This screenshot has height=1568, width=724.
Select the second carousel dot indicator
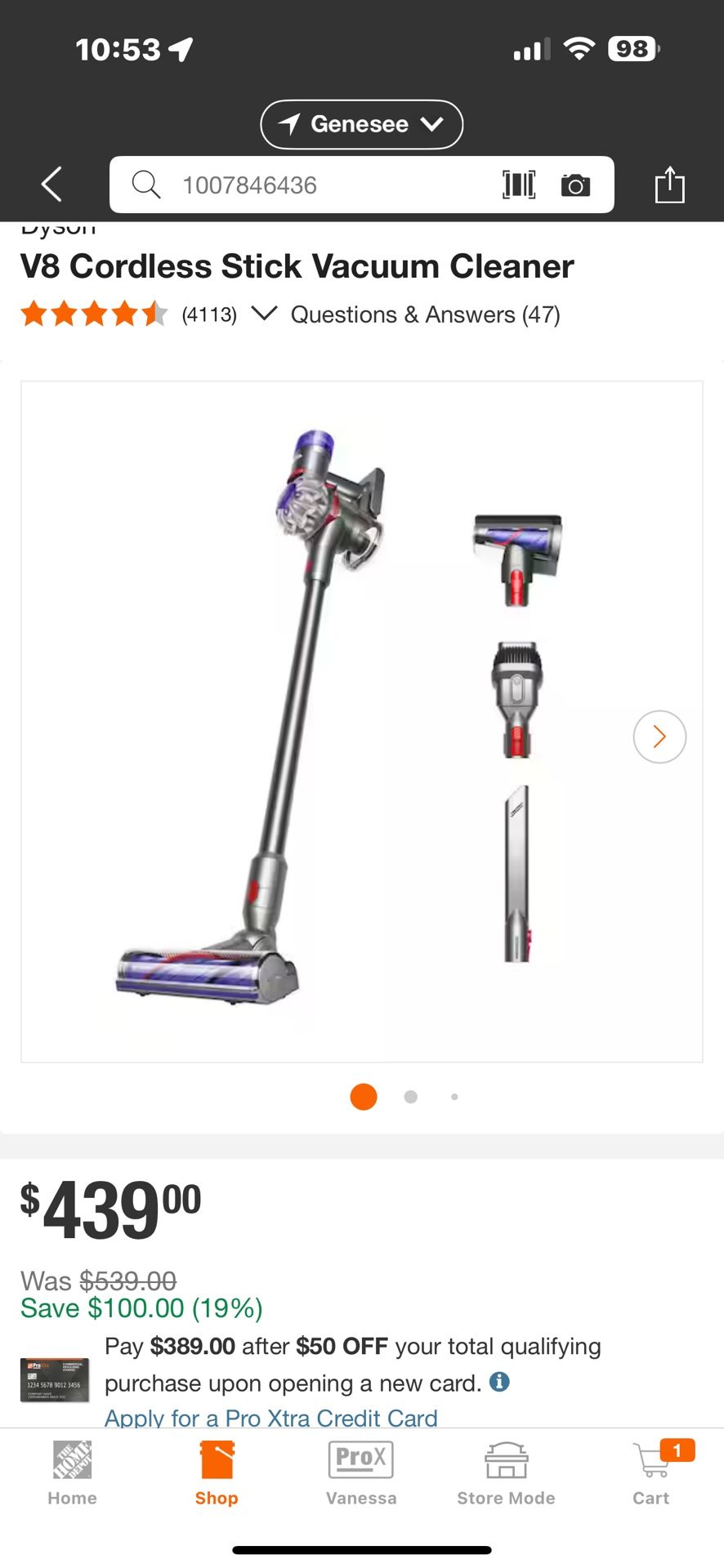(x=410, y=1097)
